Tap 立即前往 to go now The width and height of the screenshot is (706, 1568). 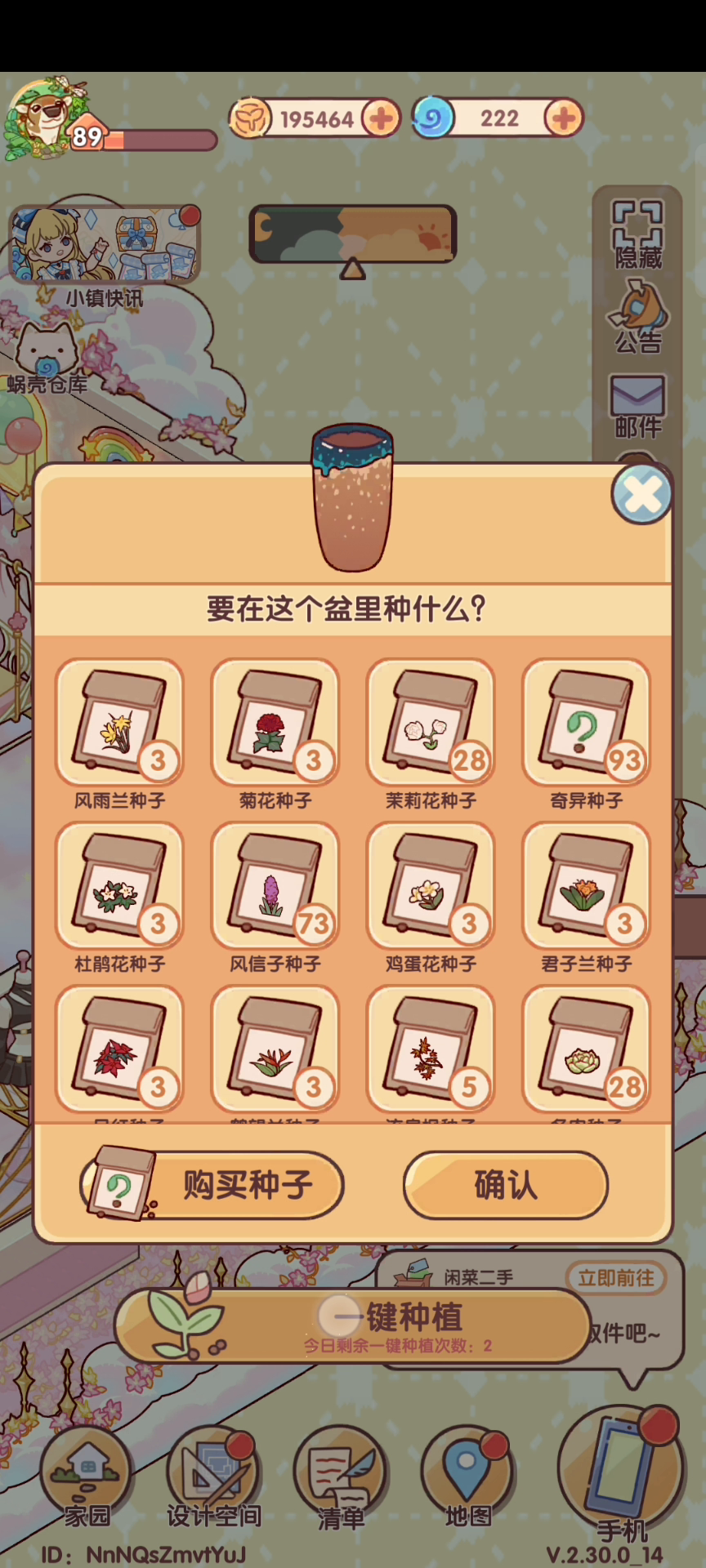tap(616, 1278)
